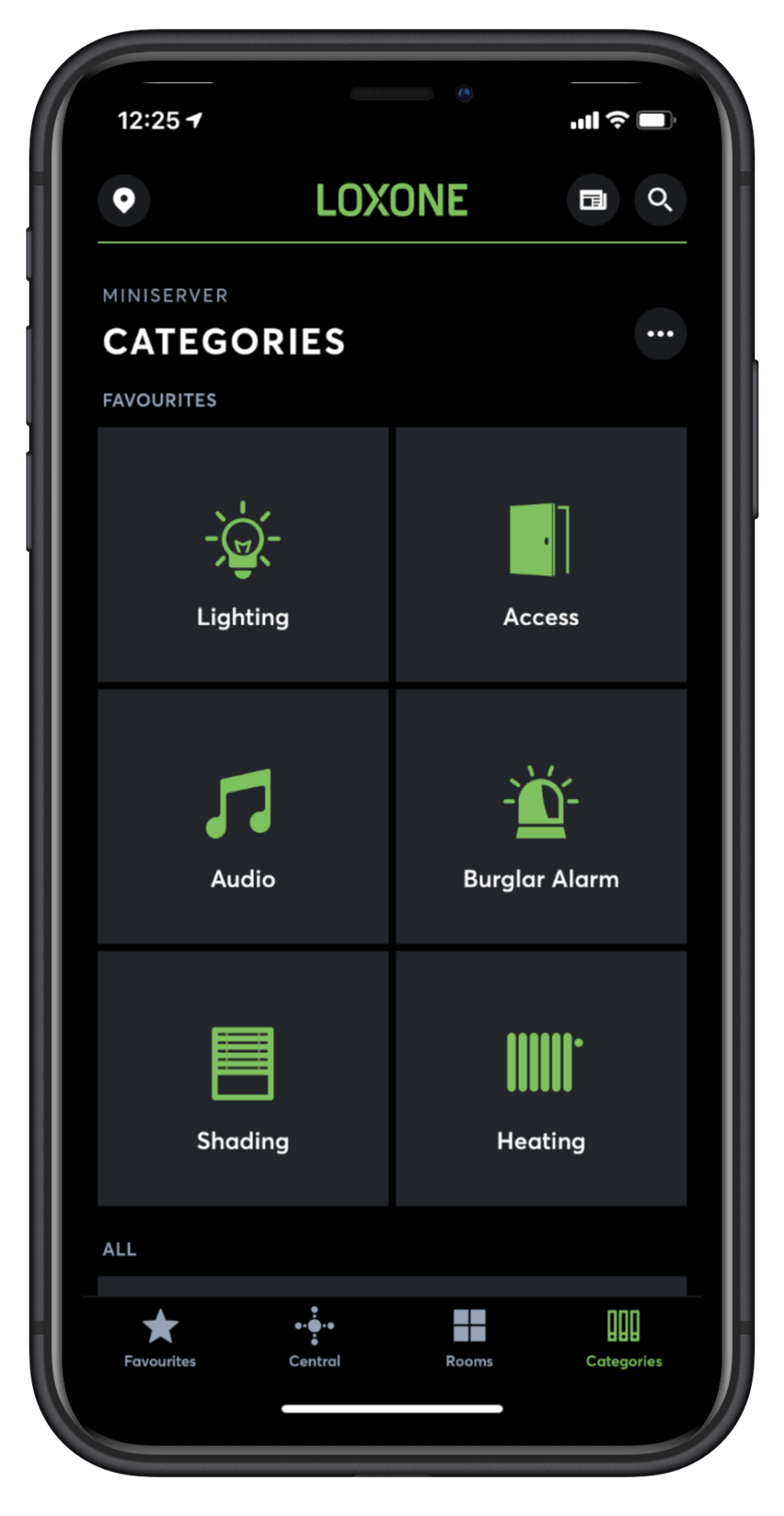The height and width of the screenshot is (1516, 784).
Task: Open the Lighting category
Action: 243,555
